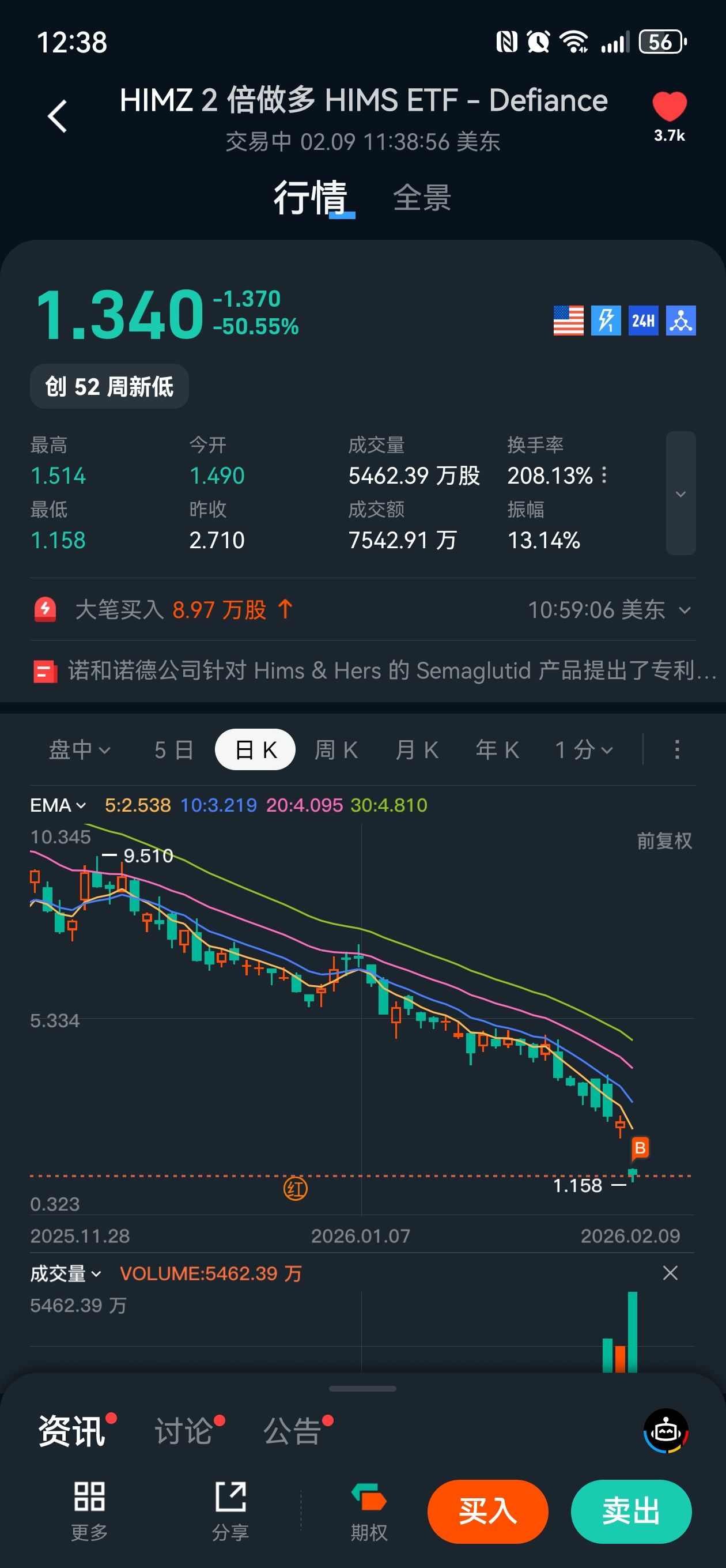The width and height of the screenshot is (726, 1568).
Task: Open the 诺和诺德 news headline
Action: tap(375, 671)
